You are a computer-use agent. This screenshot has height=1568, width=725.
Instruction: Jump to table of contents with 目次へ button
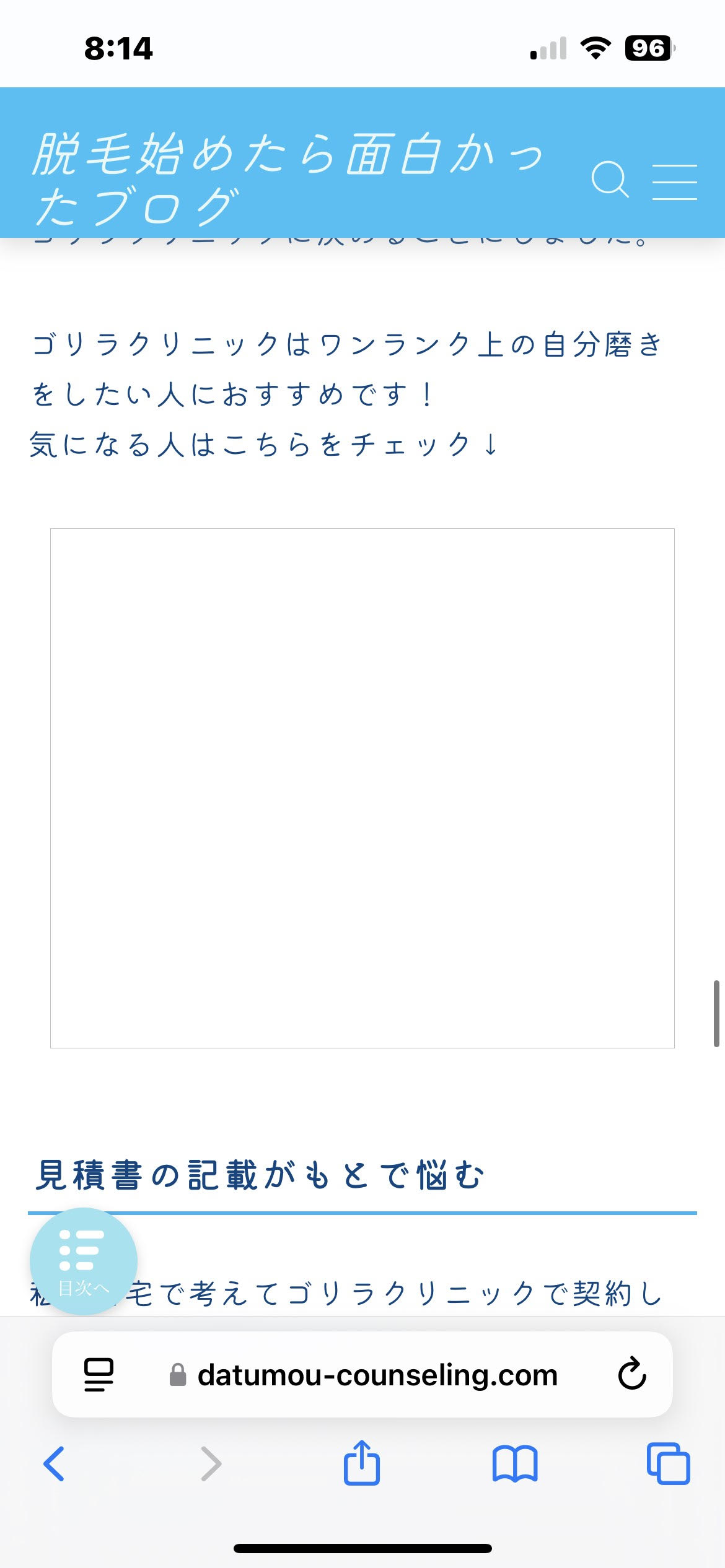pos(84,1261)
